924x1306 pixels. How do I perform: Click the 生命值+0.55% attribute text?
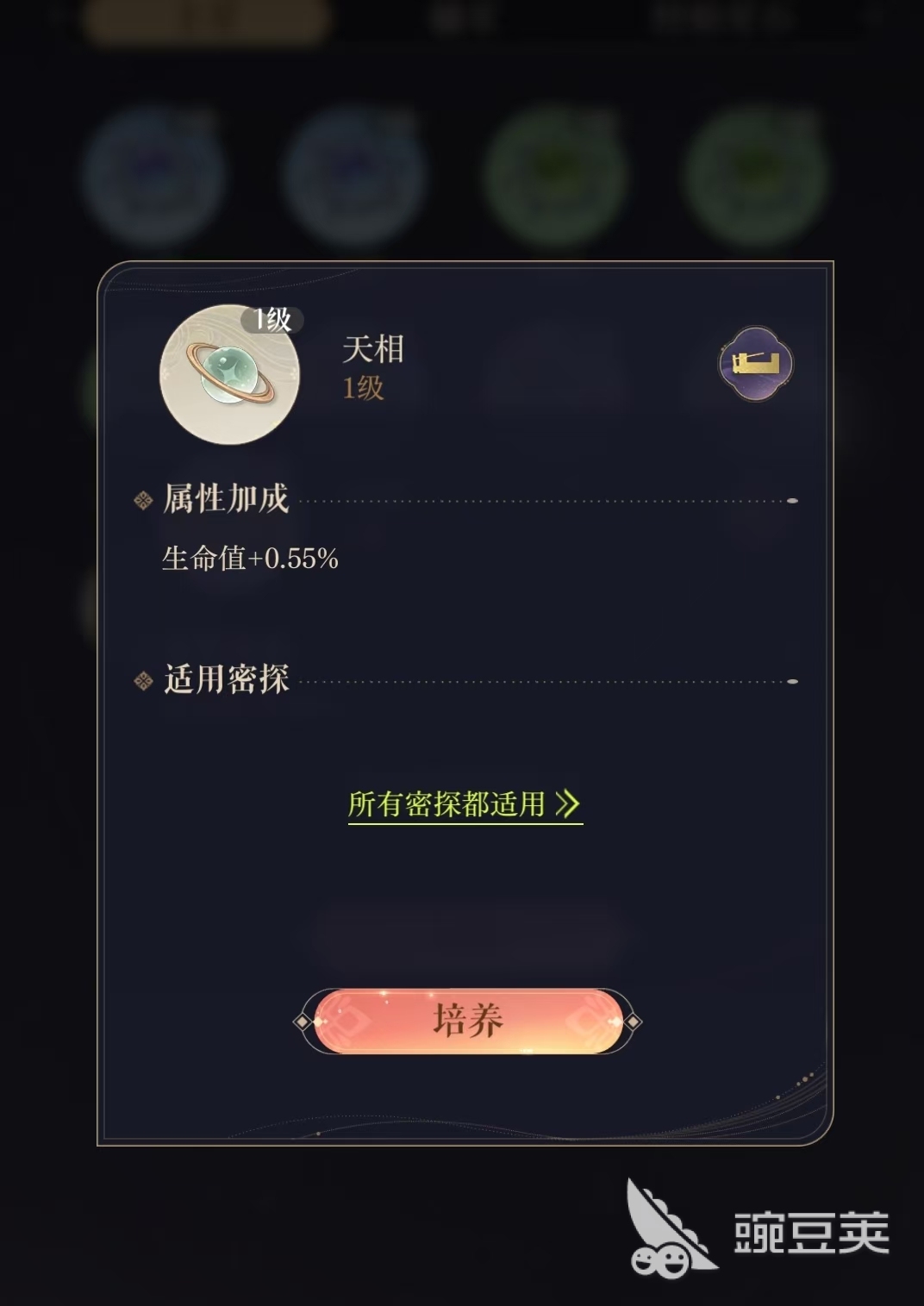coord(250,559)
